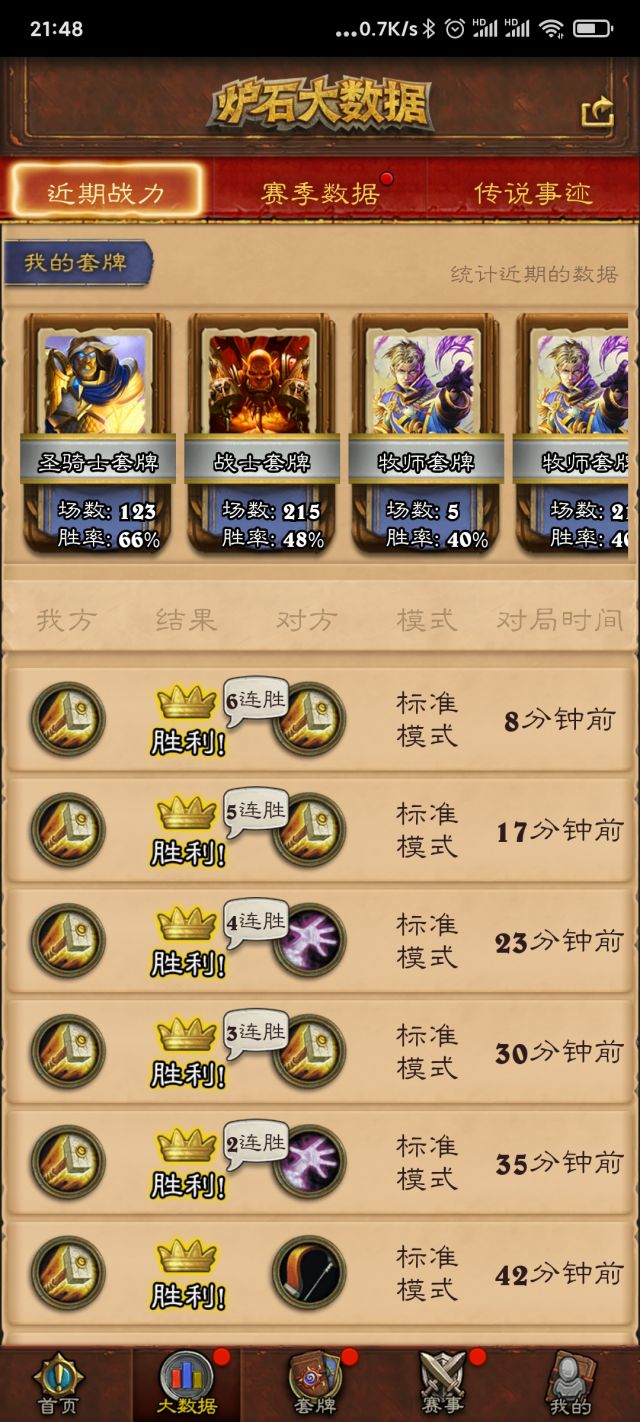The width and height of the screenshot is (640, 1422).
Task: Select the 大数据 bottom tab
Action: point(186,1385)
